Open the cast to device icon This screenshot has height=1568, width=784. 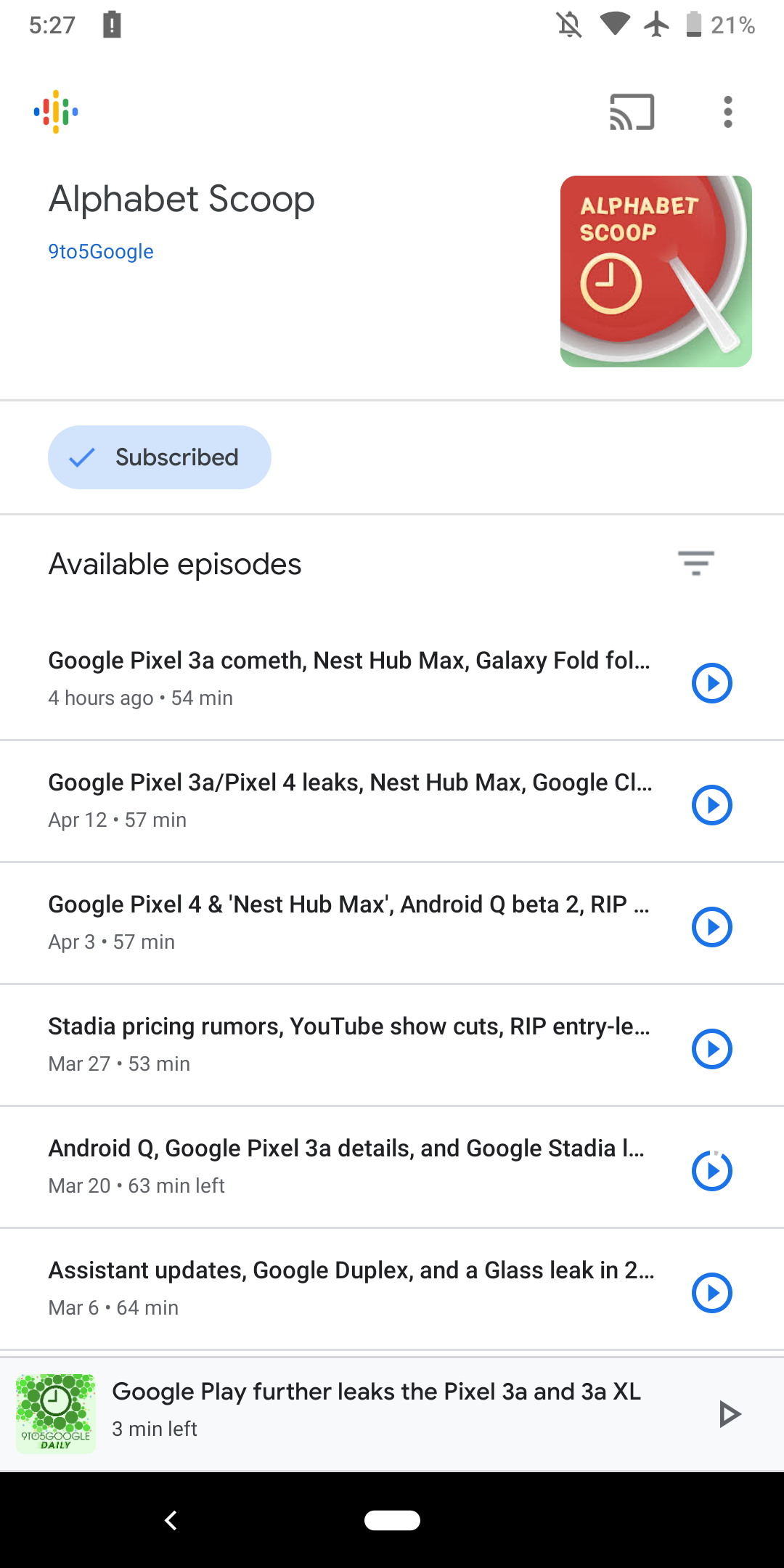tap(632, 112)
